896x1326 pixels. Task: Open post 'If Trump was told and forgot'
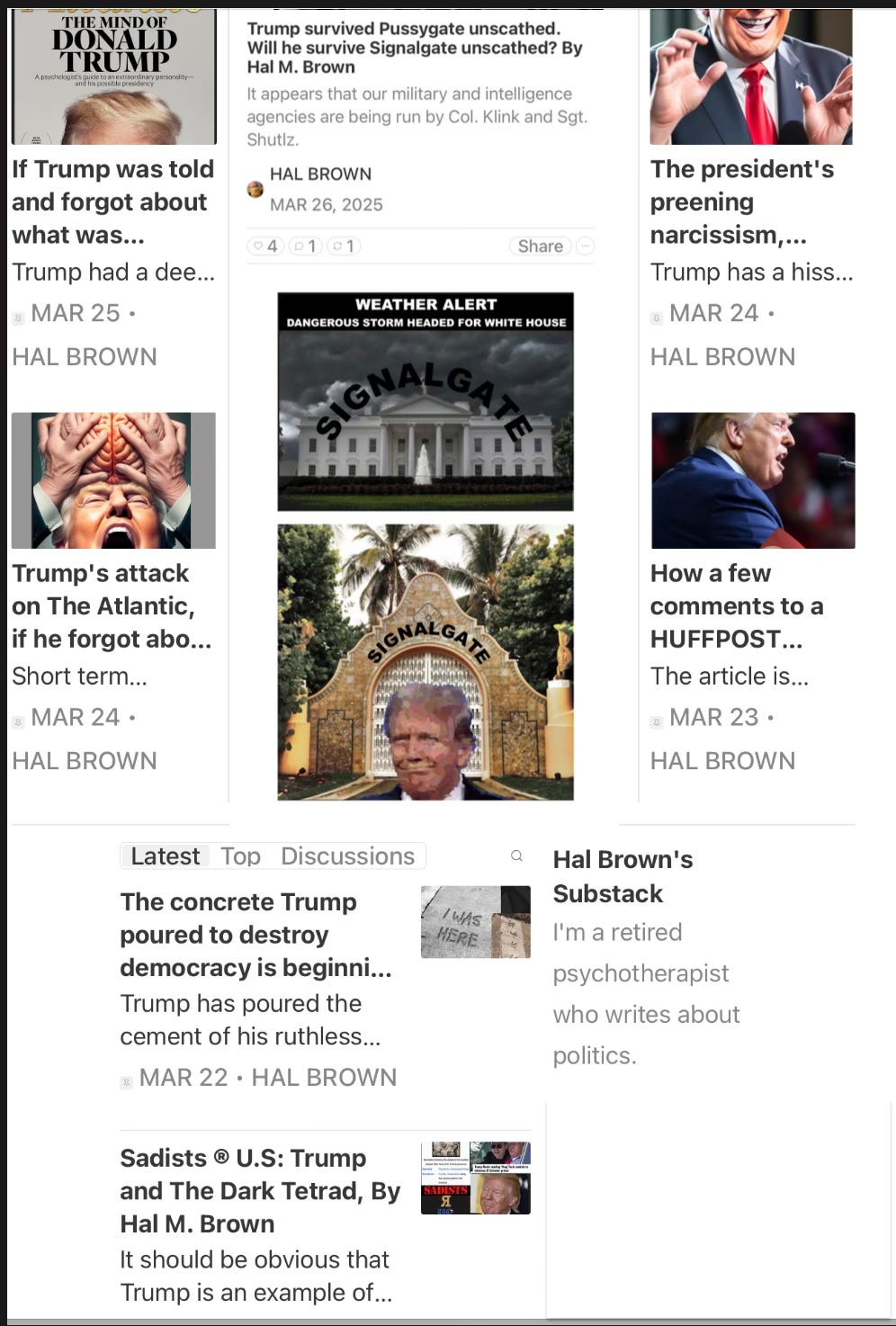[112, 202]
